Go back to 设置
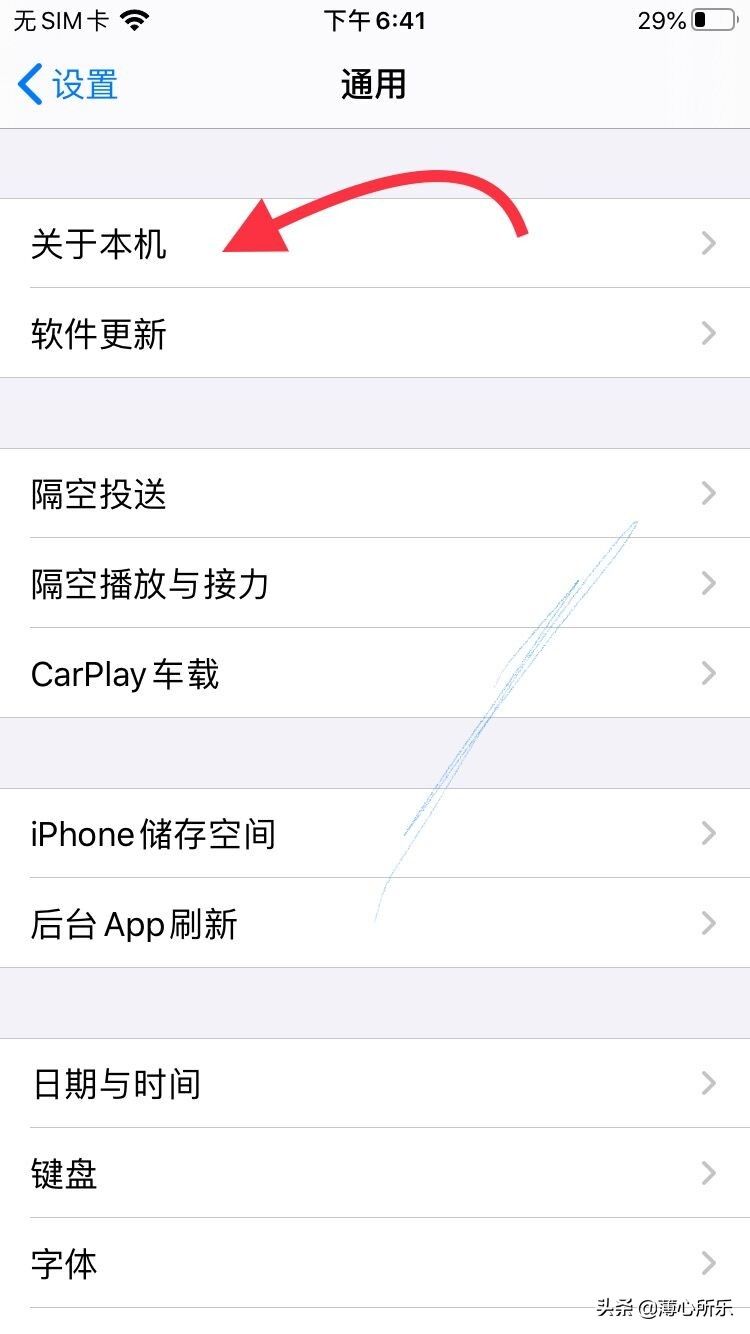Viewport: 750px width, 1334px height. click(x=68, y=85)
